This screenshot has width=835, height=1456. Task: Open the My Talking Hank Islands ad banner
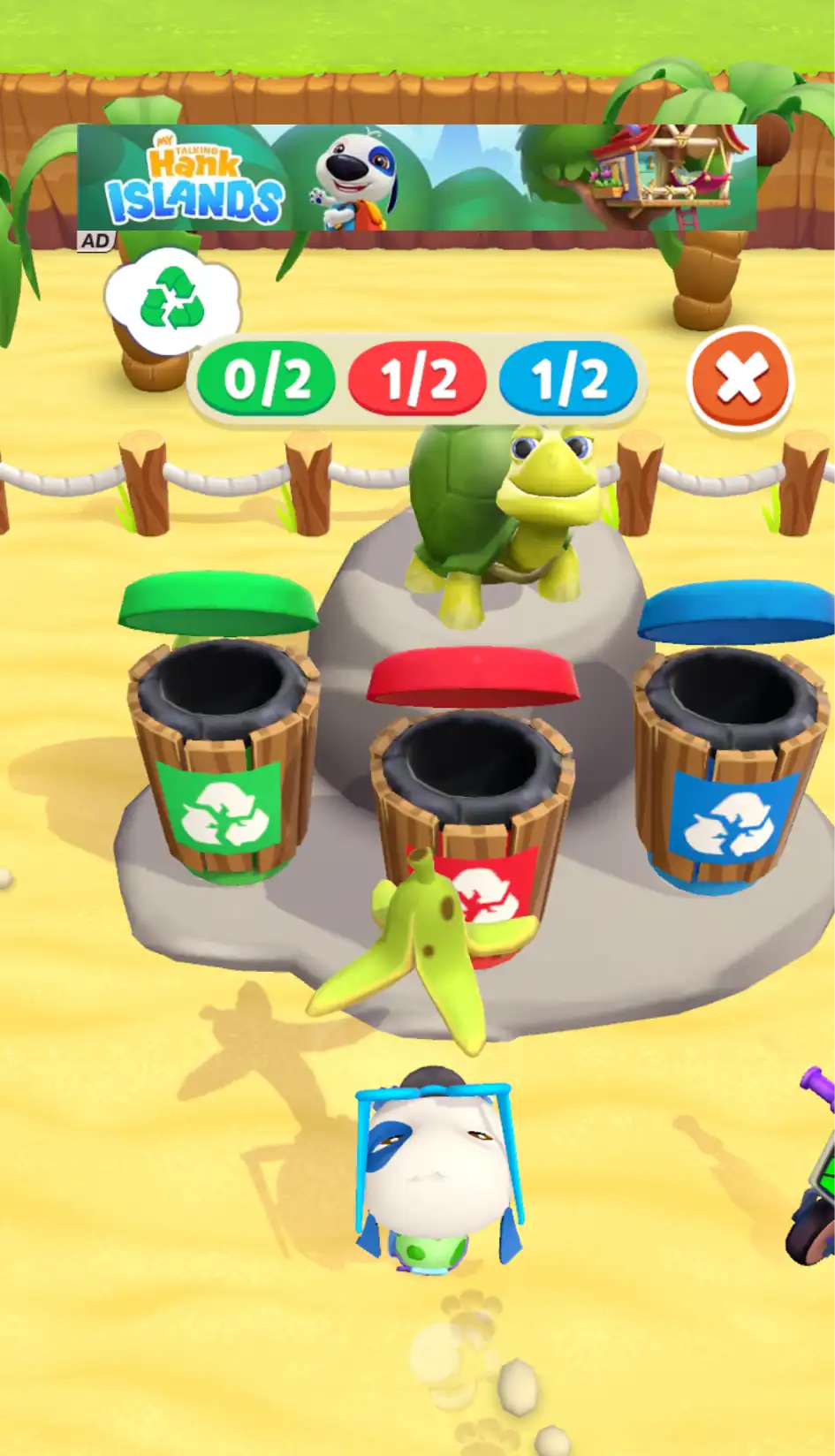(x=416, y=178)
